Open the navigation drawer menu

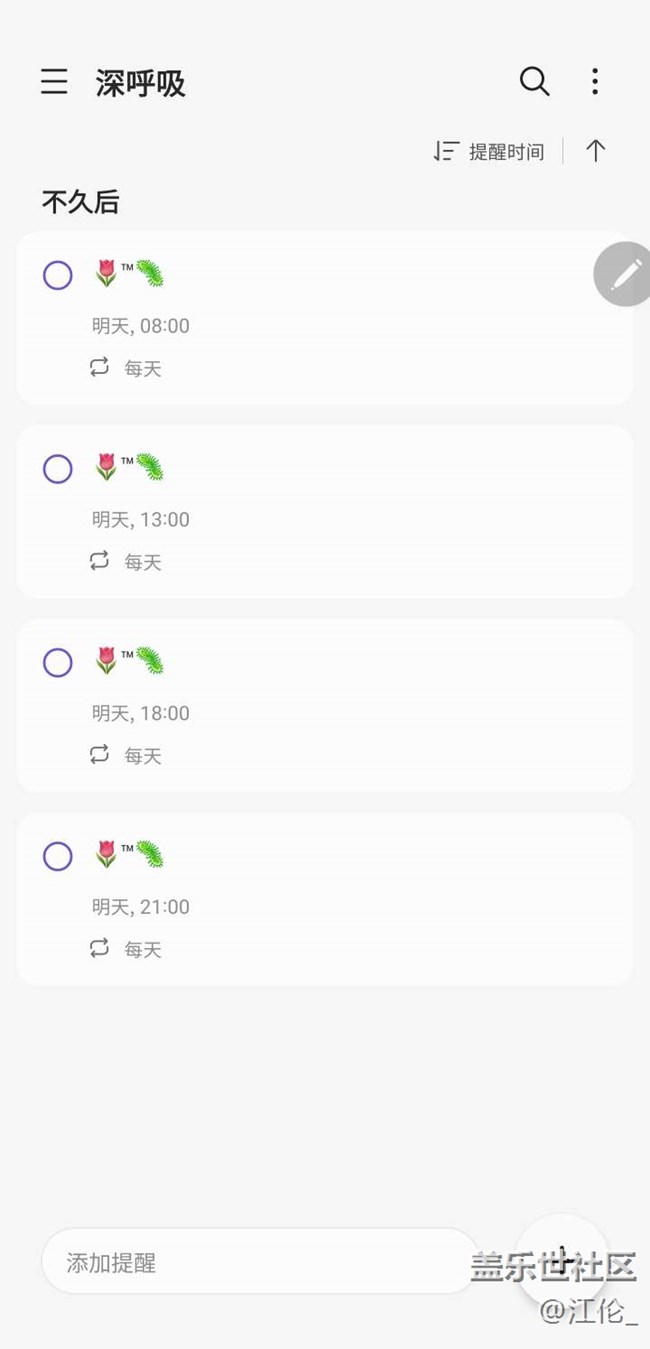click(x=54, y=82)
